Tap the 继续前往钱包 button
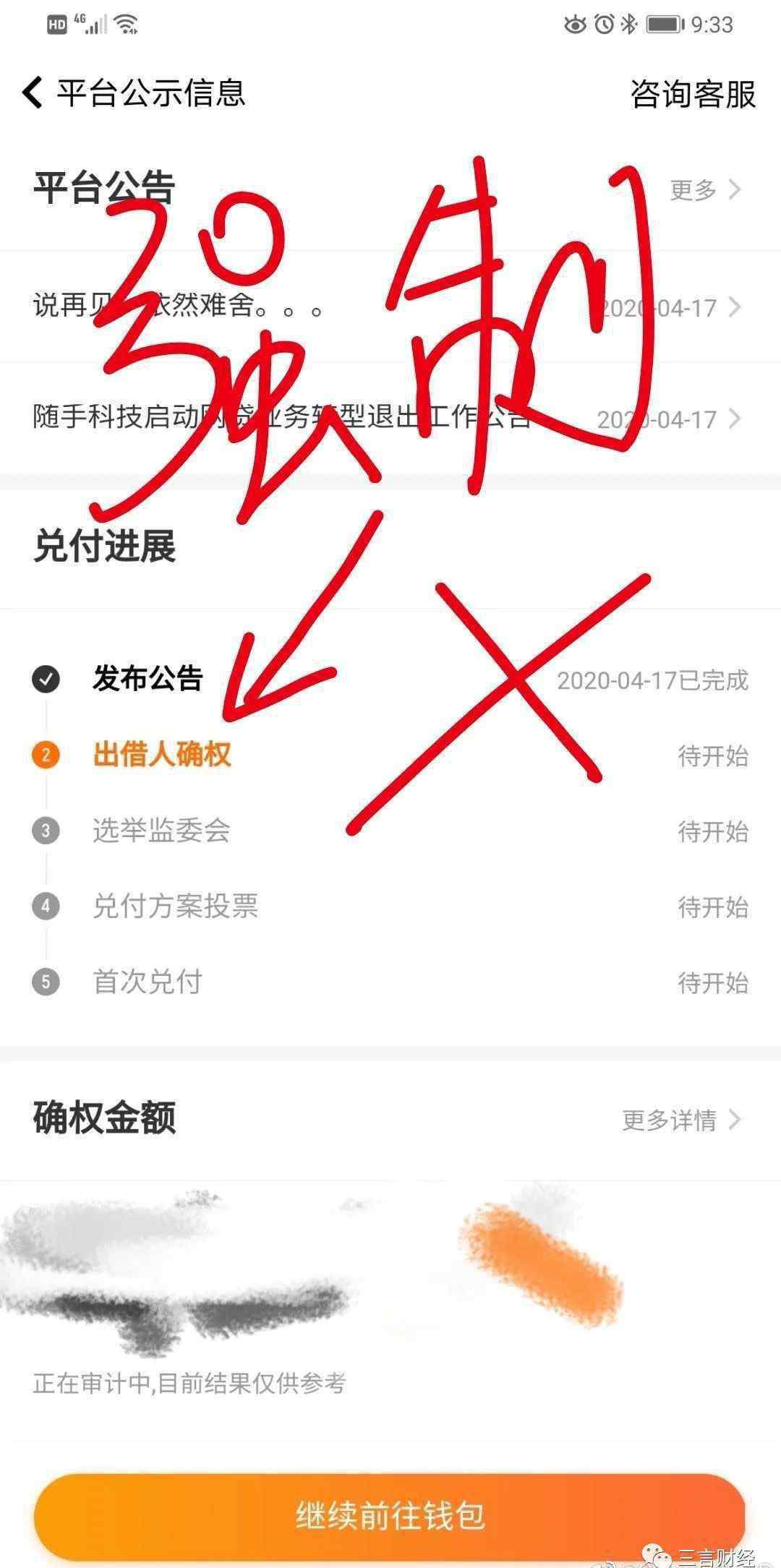The height and width of the screenshot is (1568, 781). [x=389, y=1515]
